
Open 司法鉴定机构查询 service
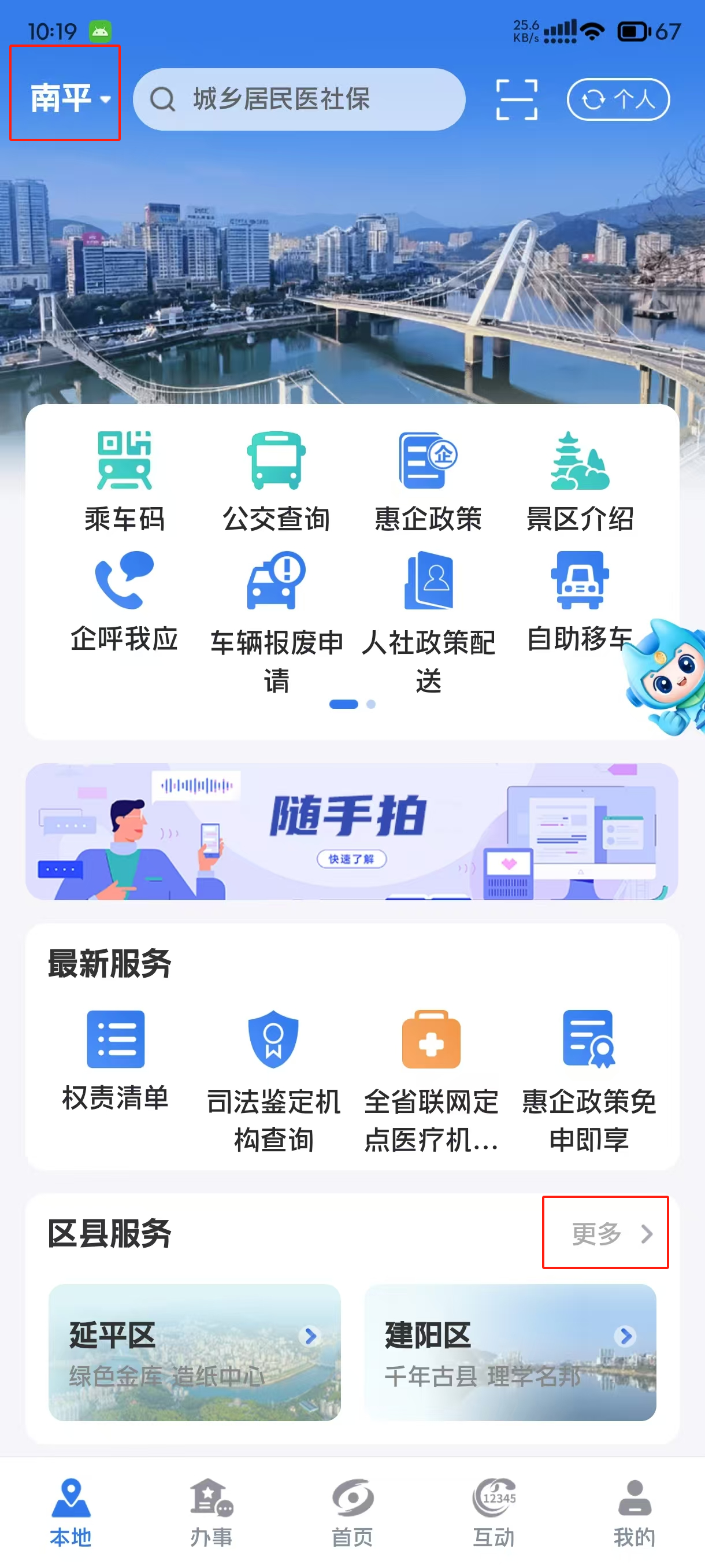click(x=273, y=1078)
